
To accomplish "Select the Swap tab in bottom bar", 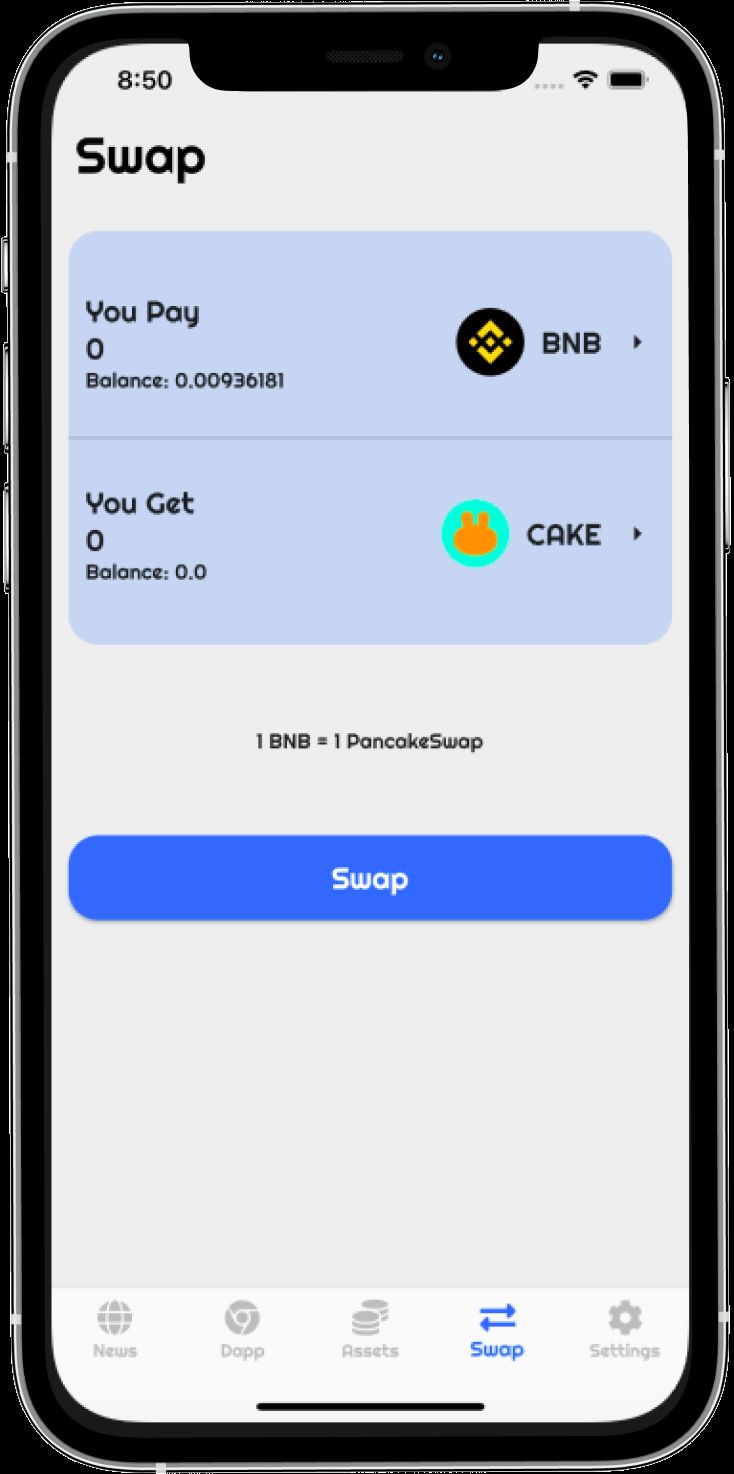I will click(x=497, y=1329).
